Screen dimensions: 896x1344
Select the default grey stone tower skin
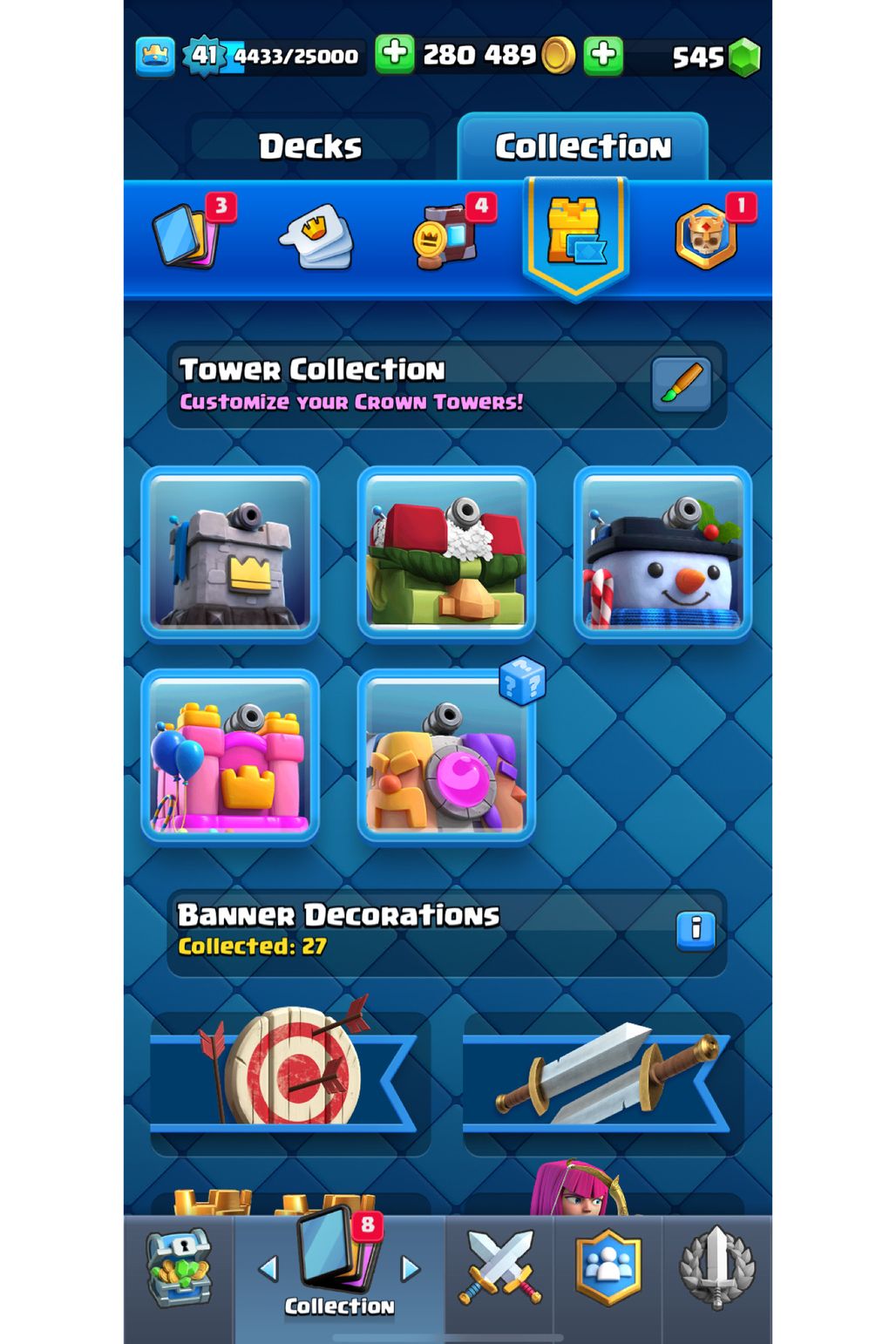tap(230, 554)
